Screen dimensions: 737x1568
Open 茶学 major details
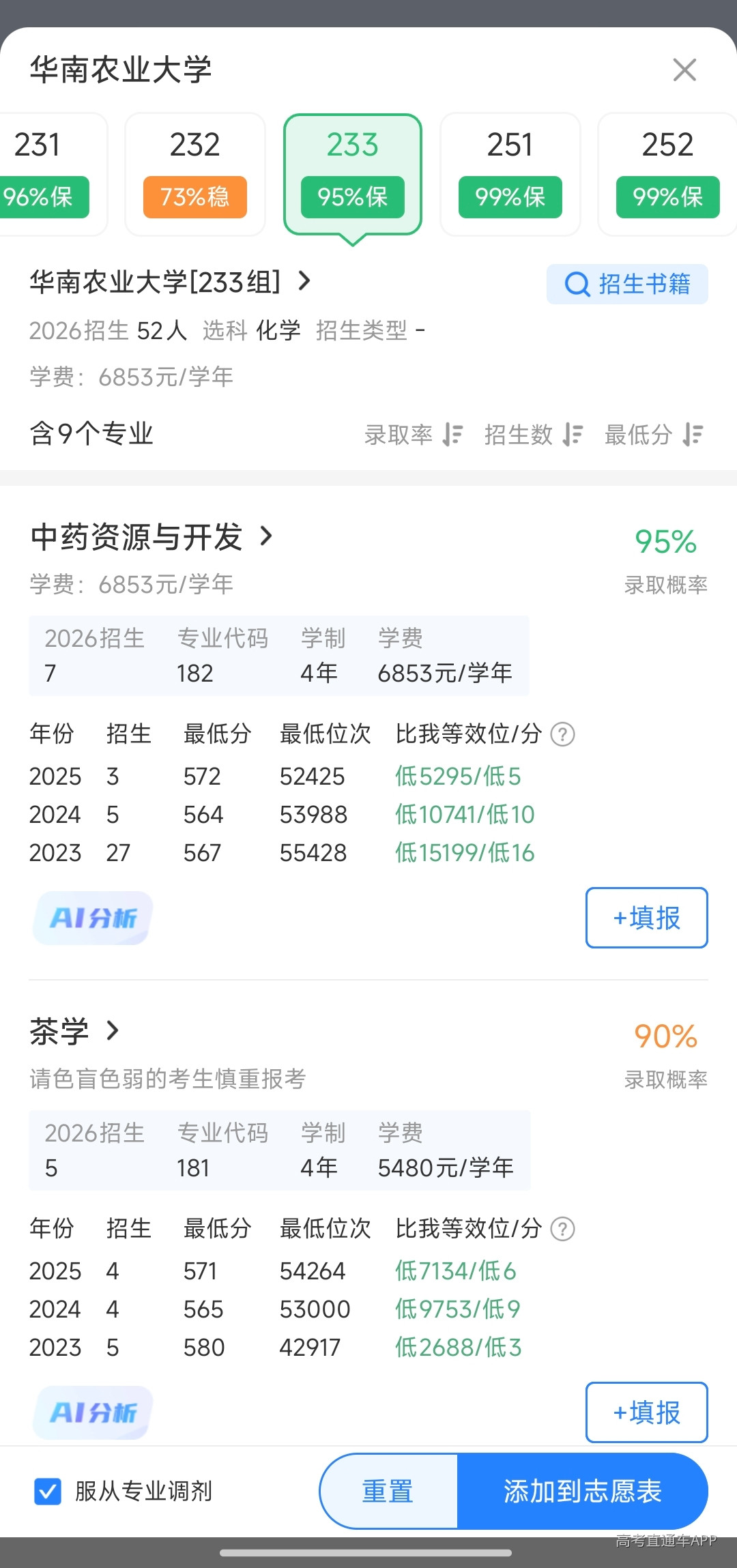coord(75,1031)
